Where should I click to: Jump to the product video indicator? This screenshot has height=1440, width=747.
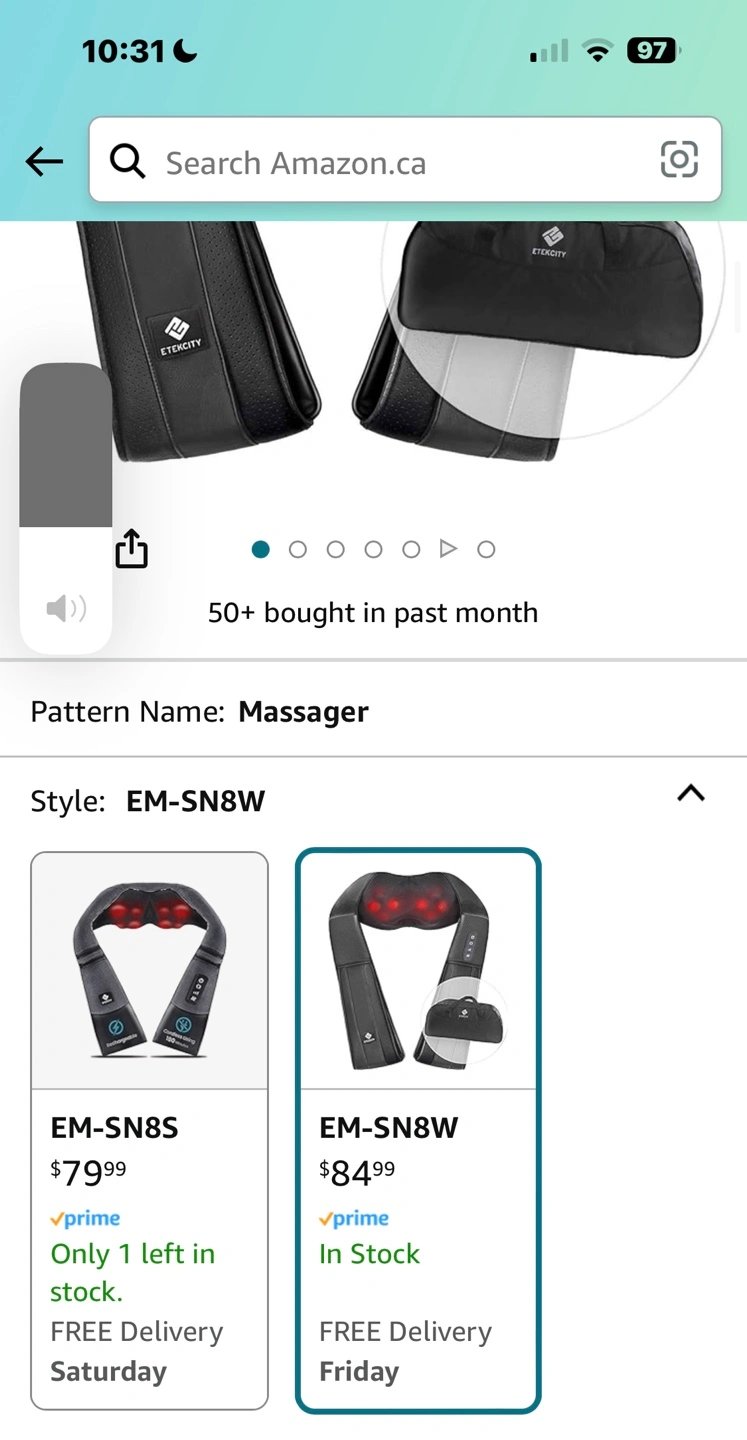tap(448, 549)
